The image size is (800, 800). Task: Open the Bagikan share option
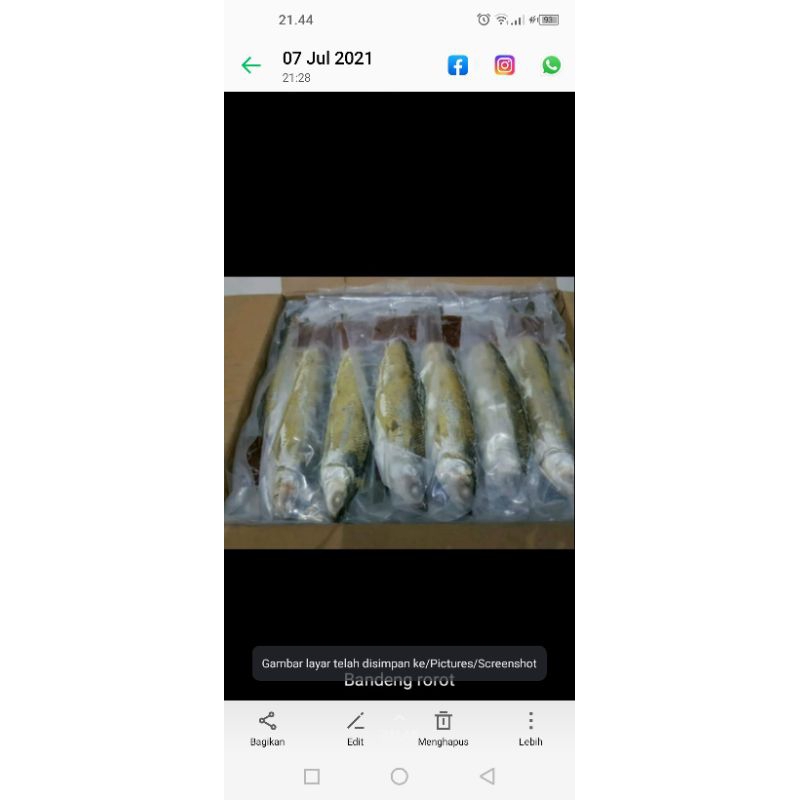[267, 728]
